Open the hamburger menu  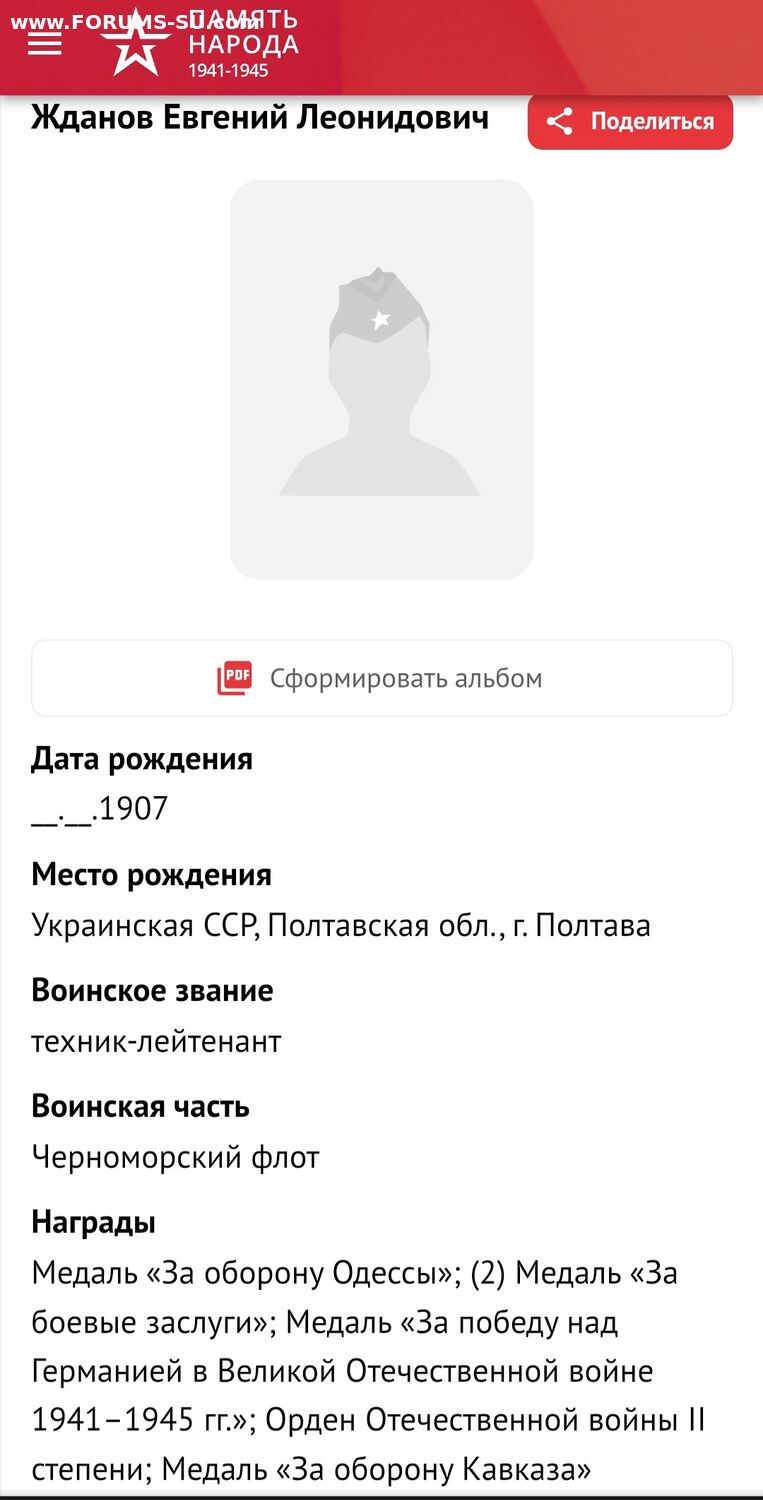point(45,43)
